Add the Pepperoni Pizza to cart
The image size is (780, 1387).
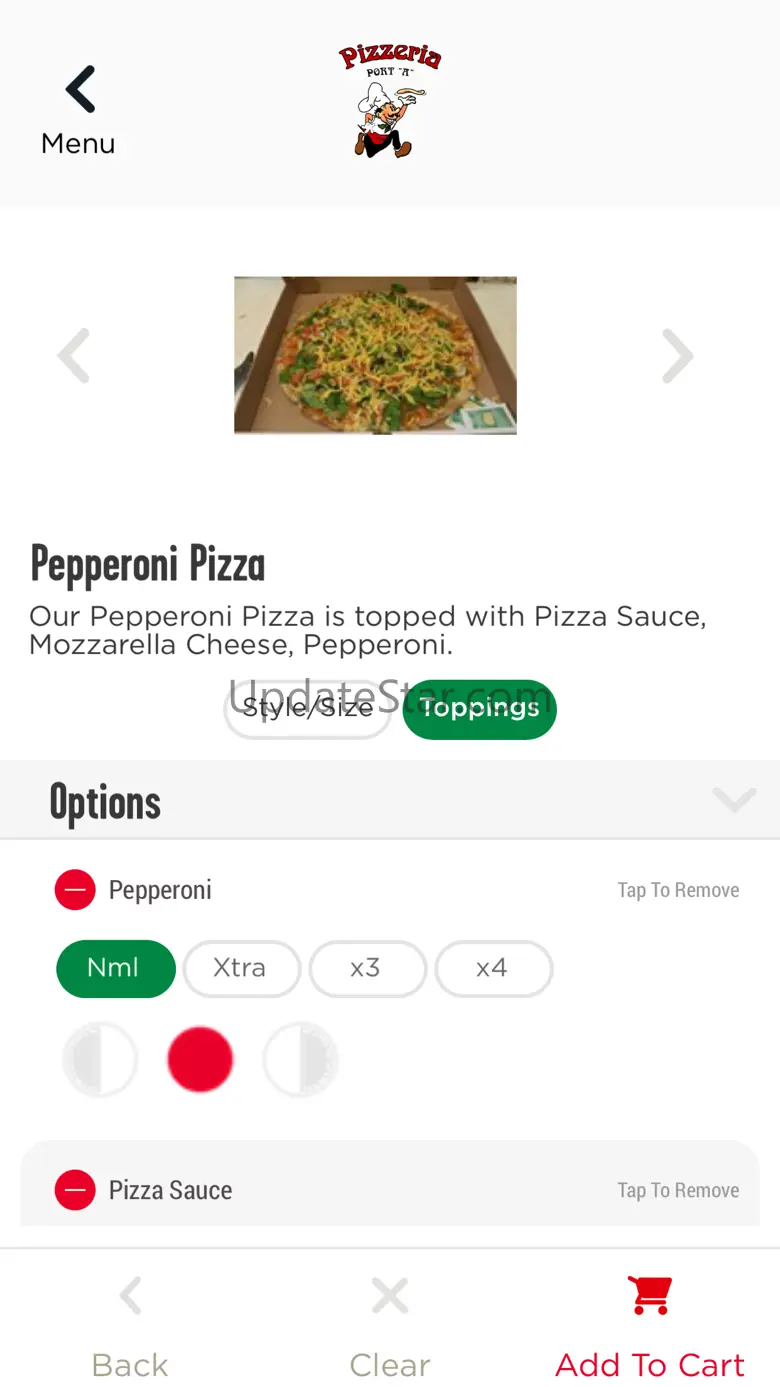[x=650, y=1320]
